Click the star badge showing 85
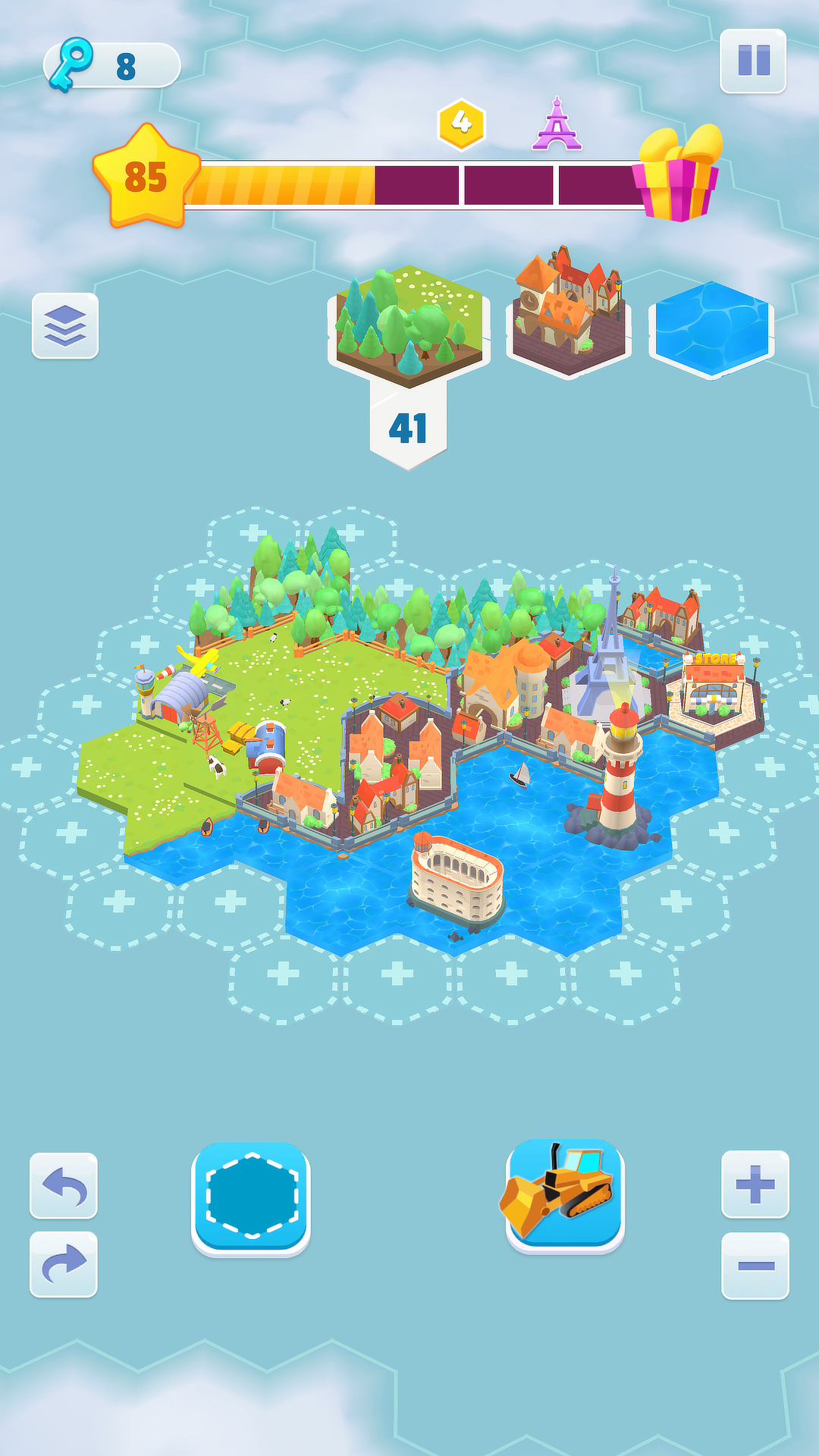The image size is (819, 1456). click(x=144, y=178)
